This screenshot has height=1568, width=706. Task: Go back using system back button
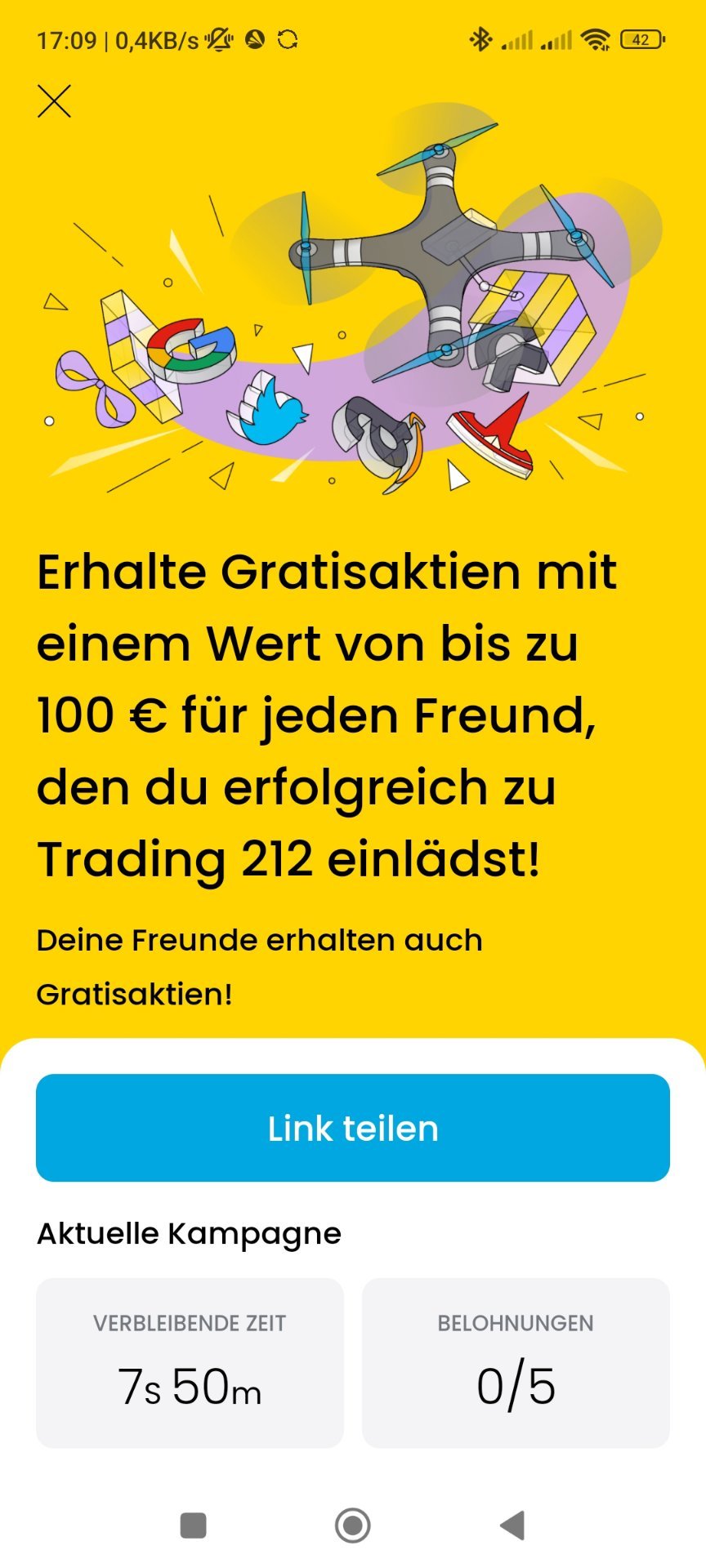[512, 1526]
